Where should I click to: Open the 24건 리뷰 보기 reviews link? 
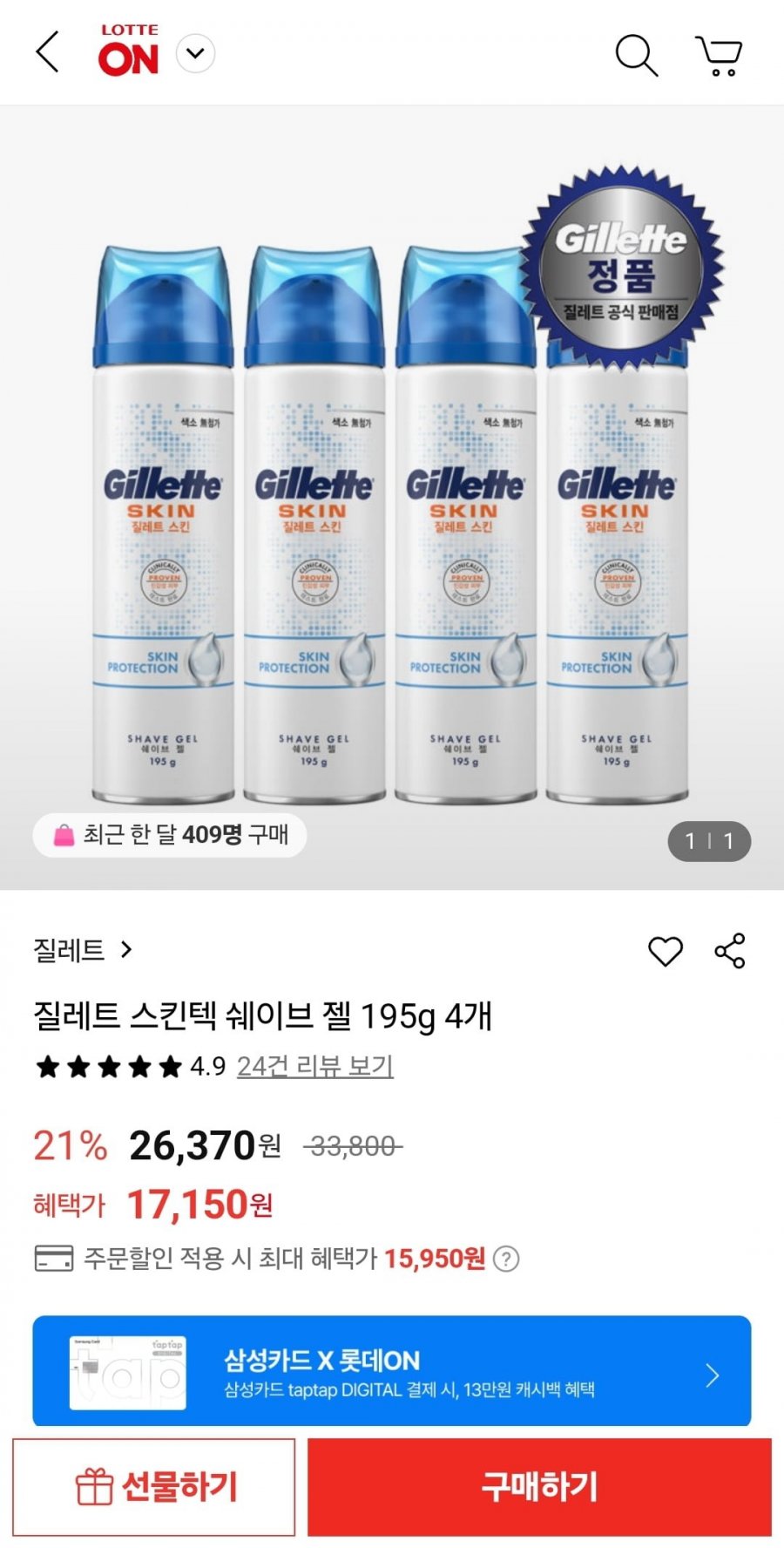[314, 1066]
